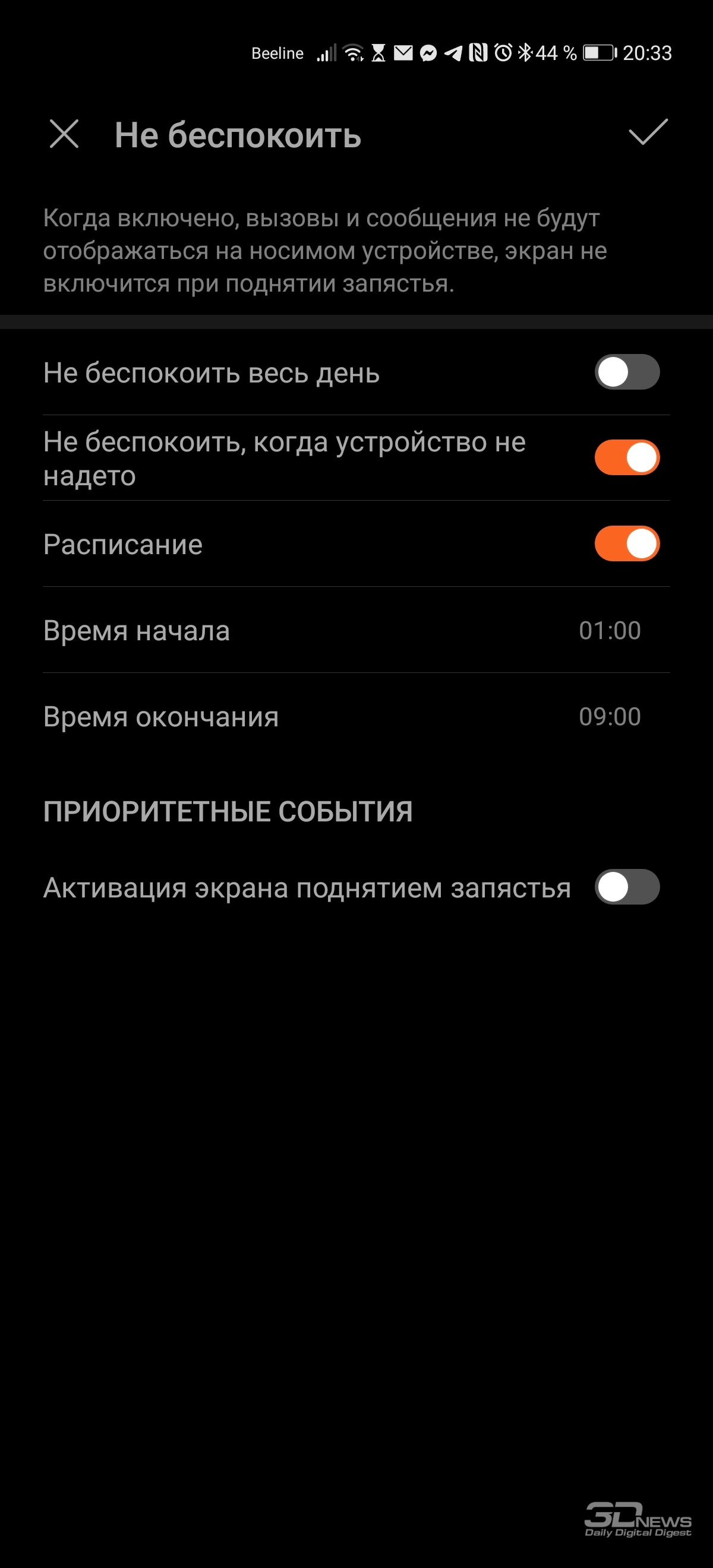Confirm settings with the checkmark icon

pyautogui.click(x=648, y=132)
